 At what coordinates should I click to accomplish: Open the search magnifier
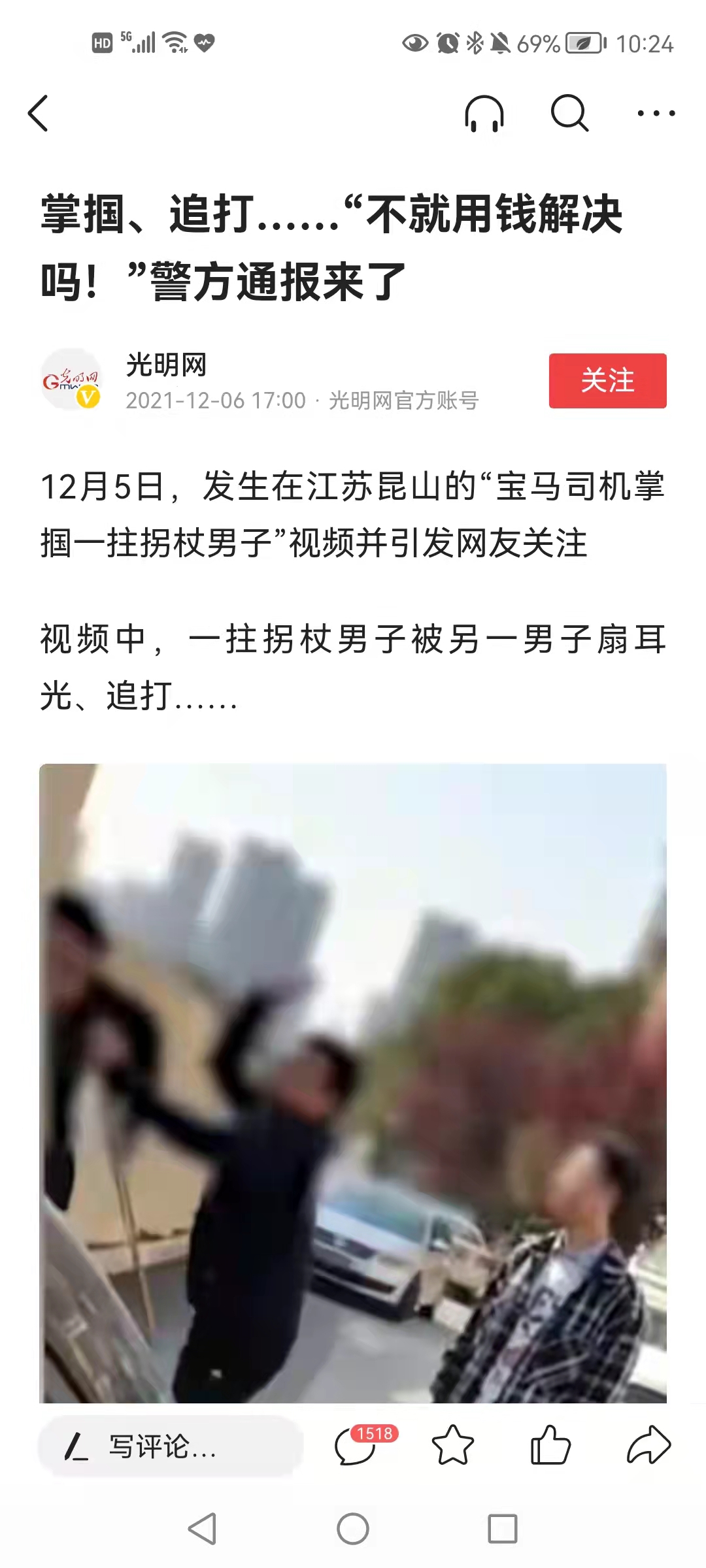[x=569, y=114]
